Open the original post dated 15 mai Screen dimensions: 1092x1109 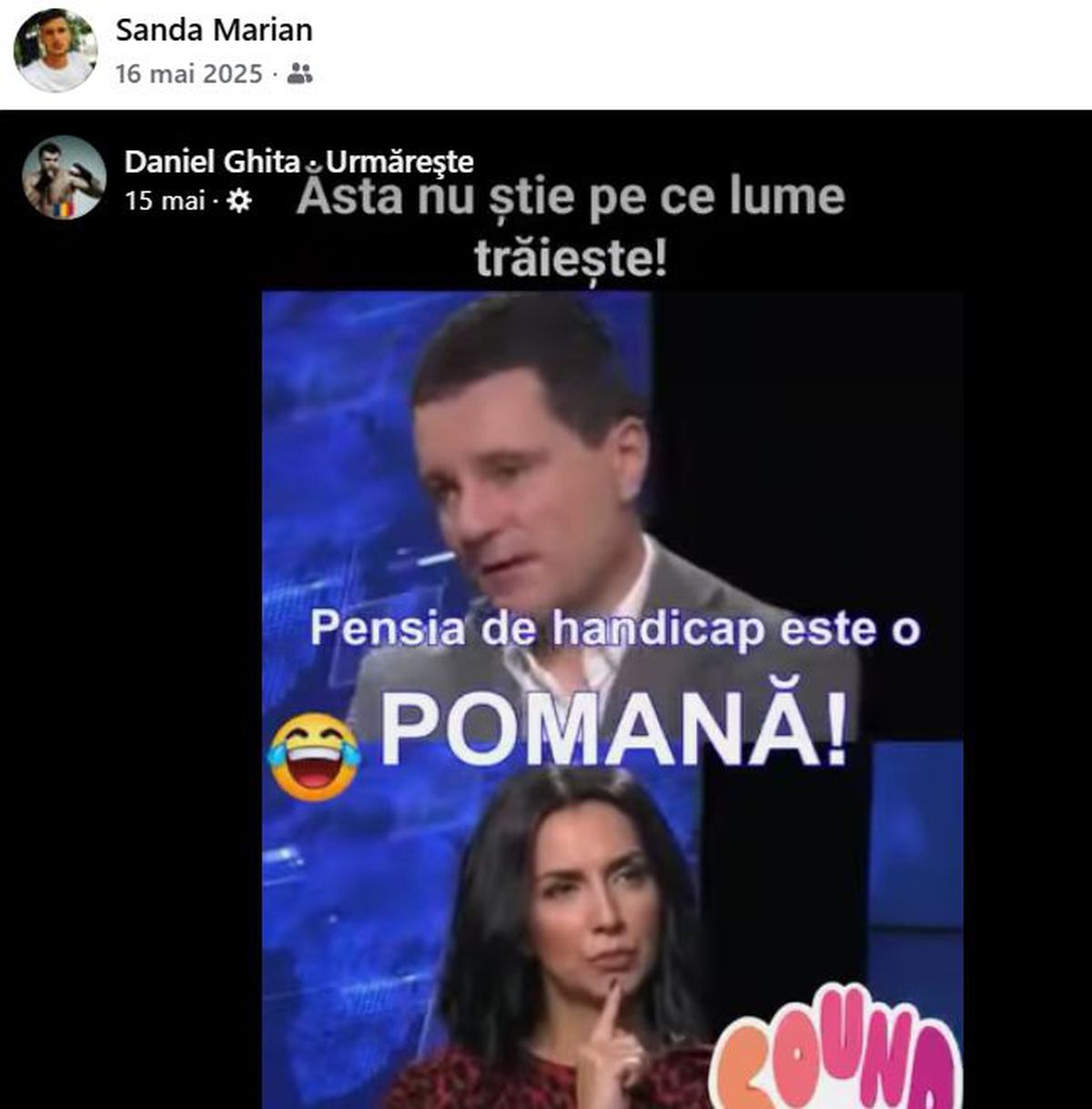[165, 200]
